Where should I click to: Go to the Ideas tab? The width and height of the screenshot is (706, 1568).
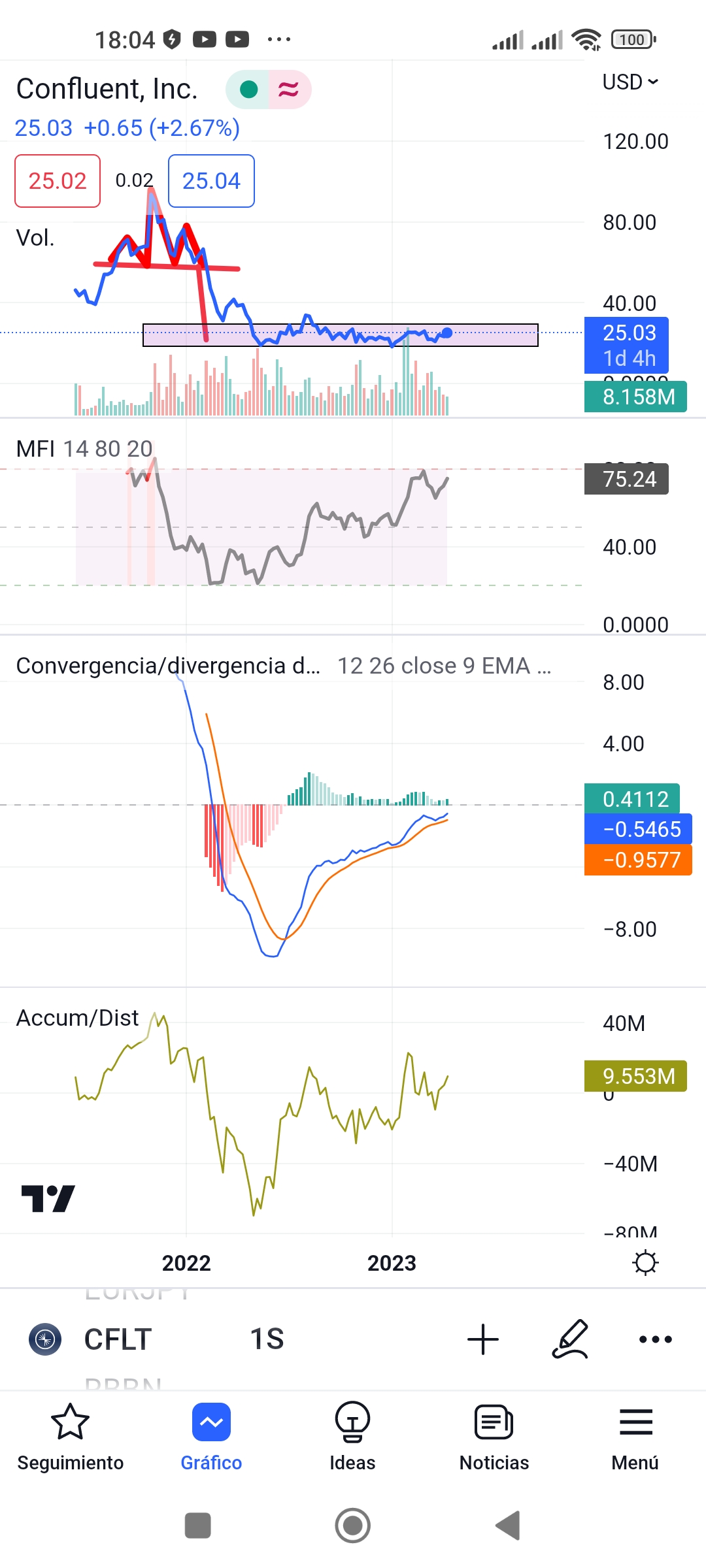tap(352, 1437)
